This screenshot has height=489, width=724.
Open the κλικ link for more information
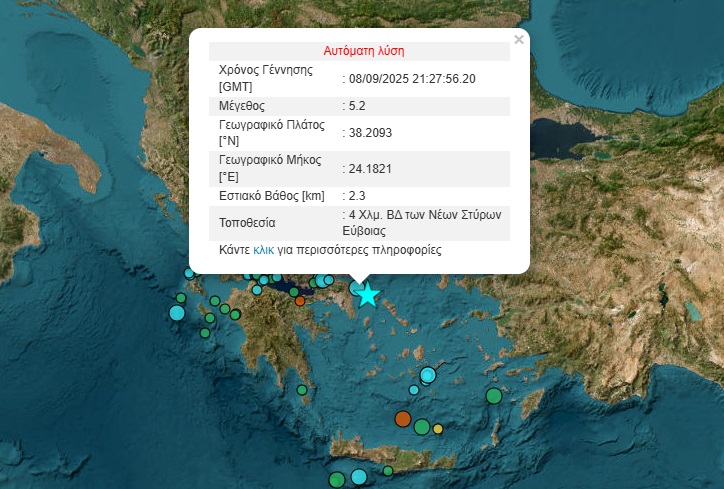pyautogui.click(x=264, y=250)
